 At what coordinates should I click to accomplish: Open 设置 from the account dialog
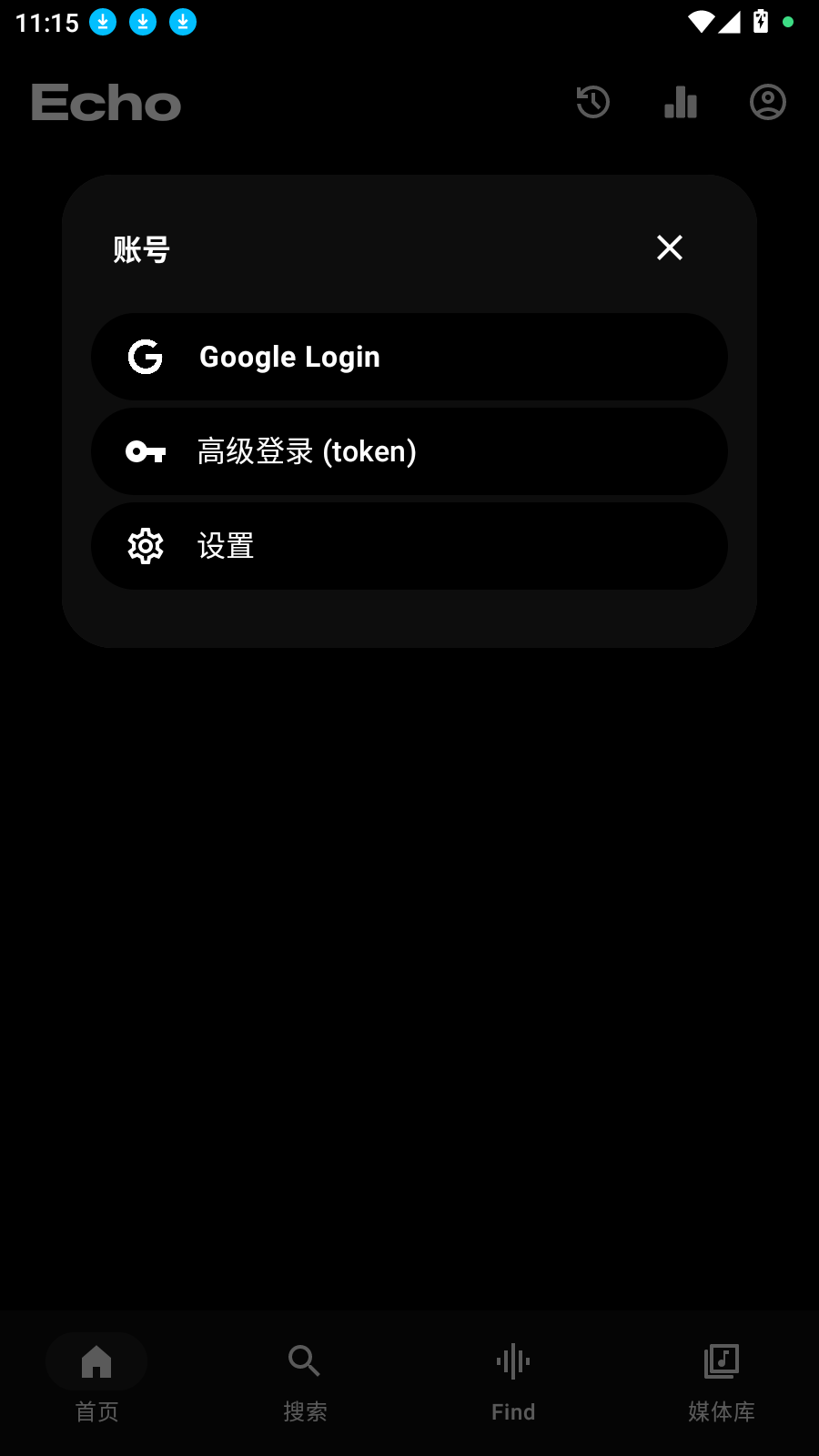409,546
